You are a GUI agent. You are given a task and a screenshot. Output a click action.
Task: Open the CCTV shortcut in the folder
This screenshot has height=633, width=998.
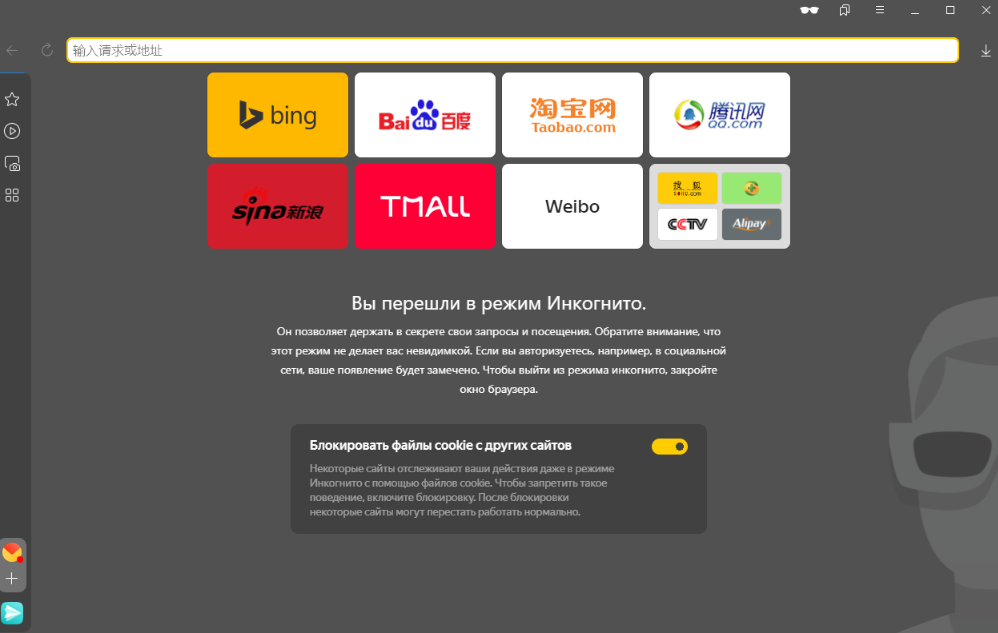687,224
